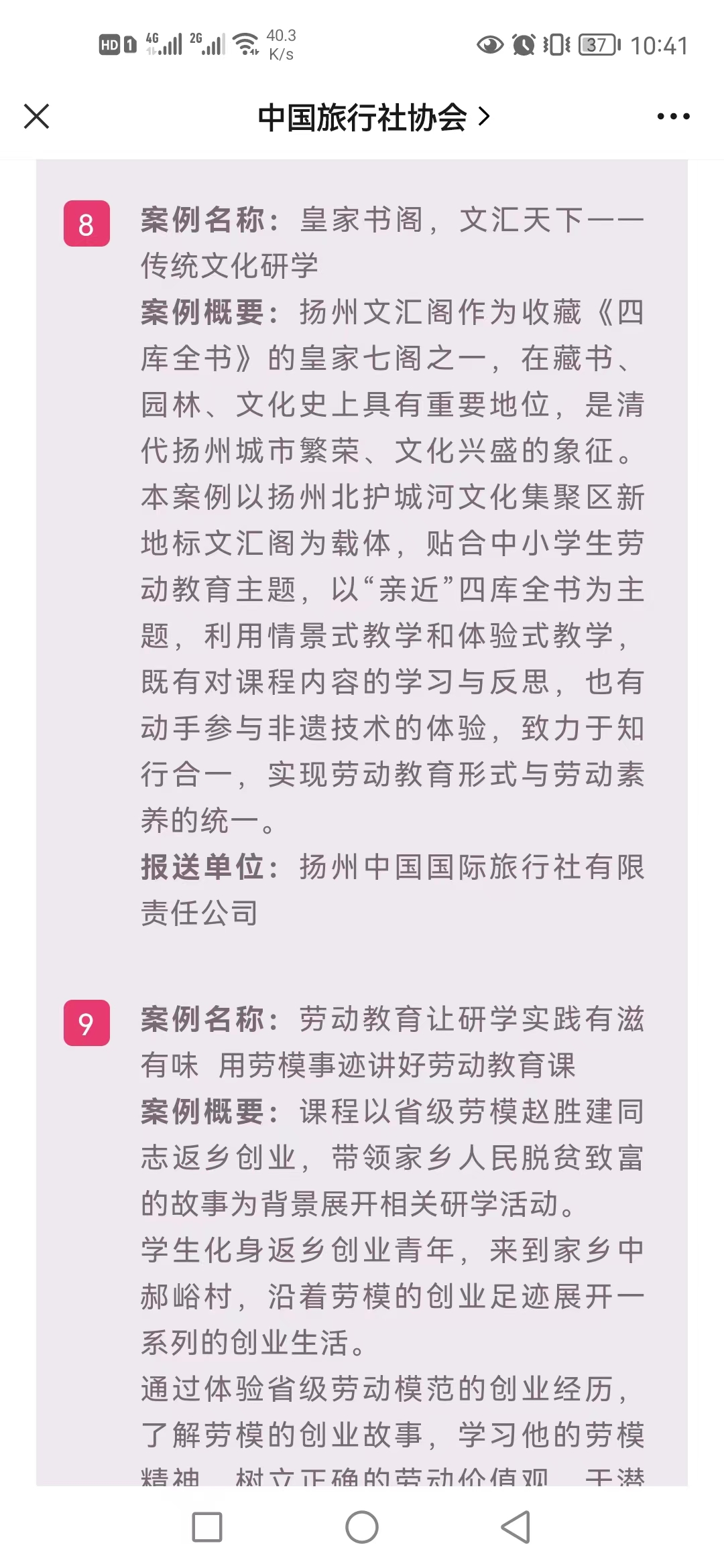Open the official account via the chevron

click(x=484, y=116)
